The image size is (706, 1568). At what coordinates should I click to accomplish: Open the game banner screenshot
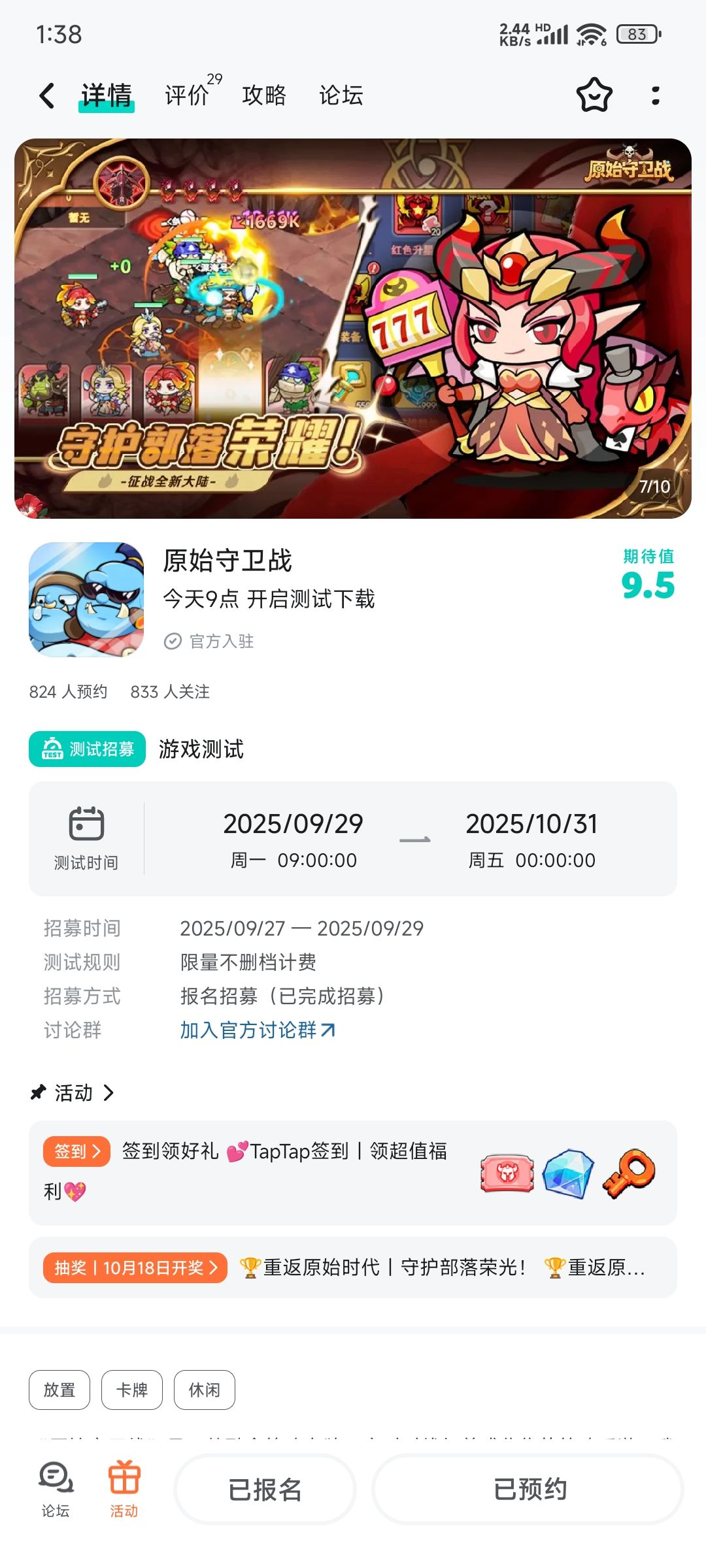pyautogui.click(x=353, y=329)
